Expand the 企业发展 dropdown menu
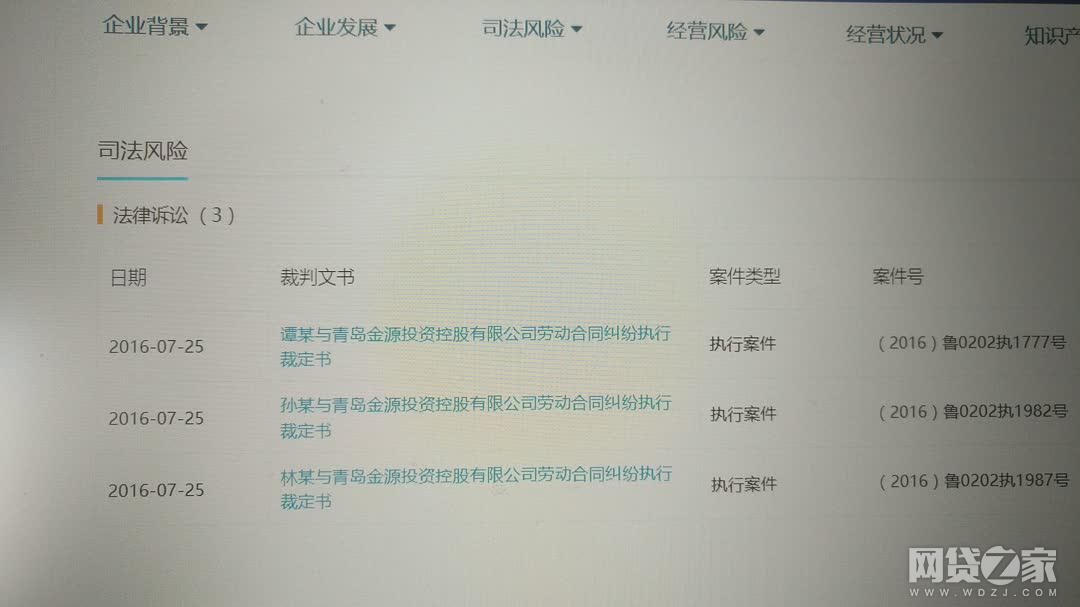Image resolution: width=1080 pixels, height=607 pixels. coord(345,28)
